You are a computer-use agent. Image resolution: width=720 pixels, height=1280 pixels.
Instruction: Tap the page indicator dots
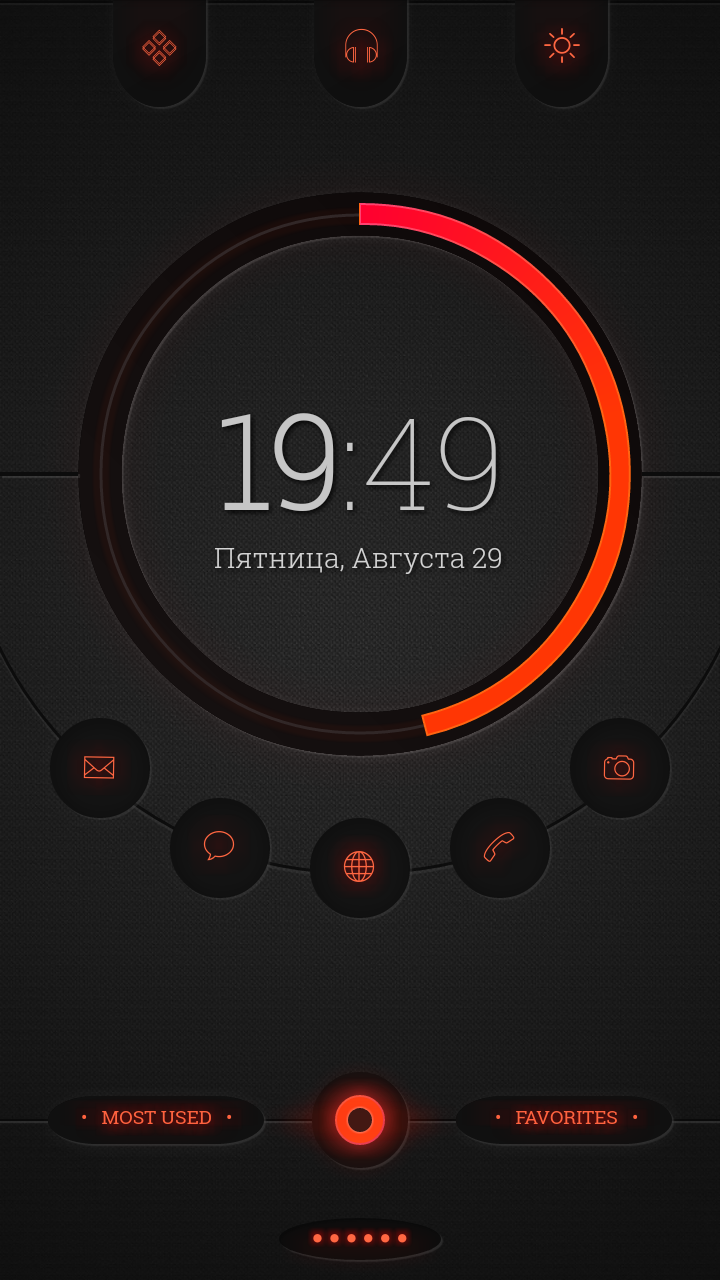[x=360, y=1238]
